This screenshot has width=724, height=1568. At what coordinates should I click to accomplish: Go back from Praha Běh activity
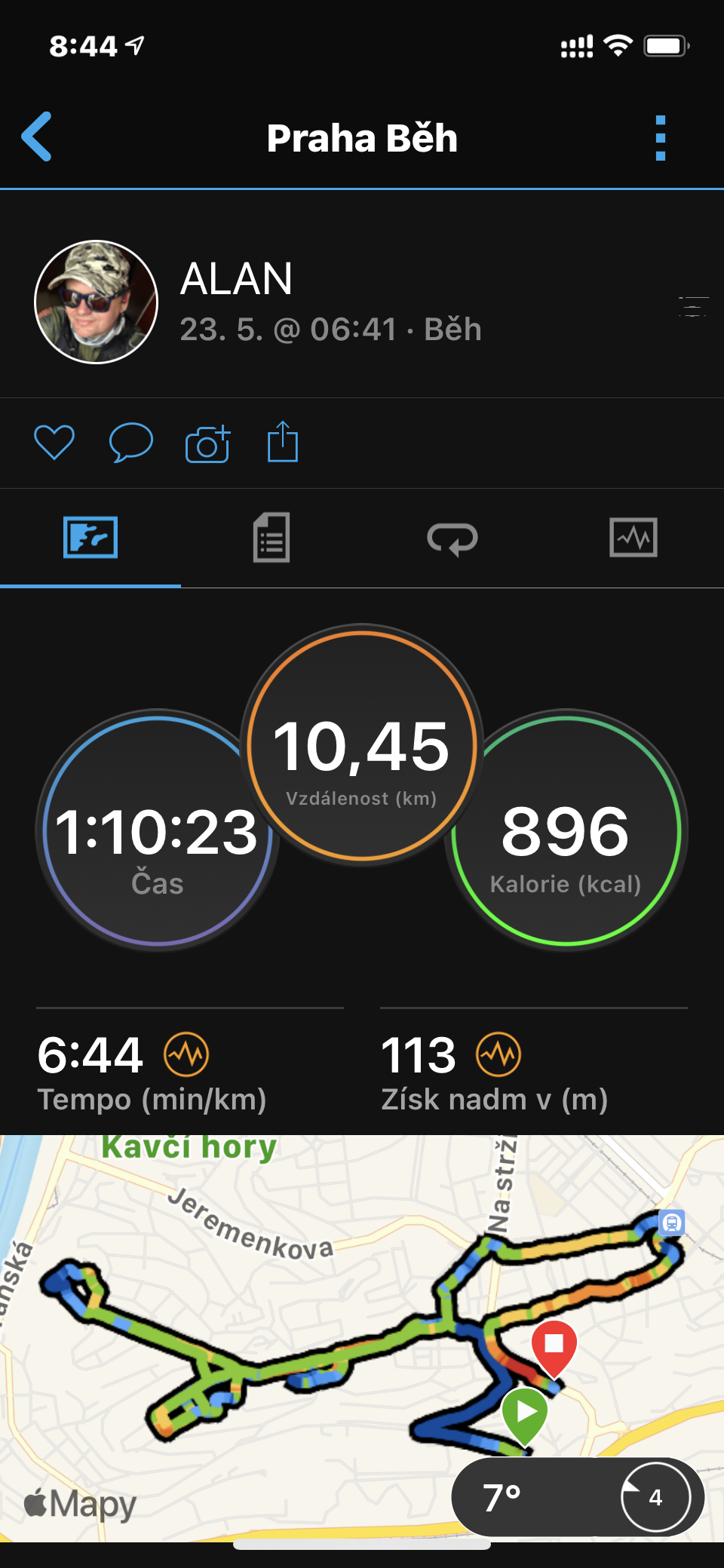pyautogui.click(x=36, y=137)
